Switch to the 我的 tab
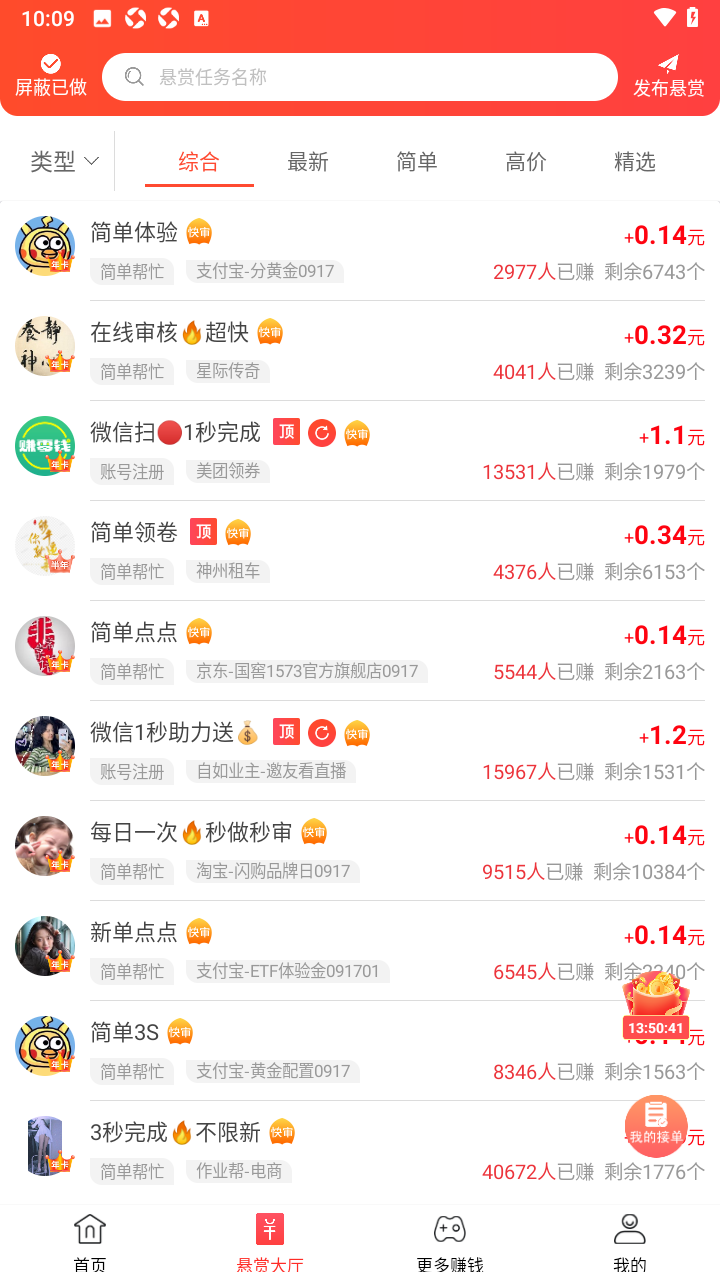720x1280 pixels. (x=630, y=1243)
